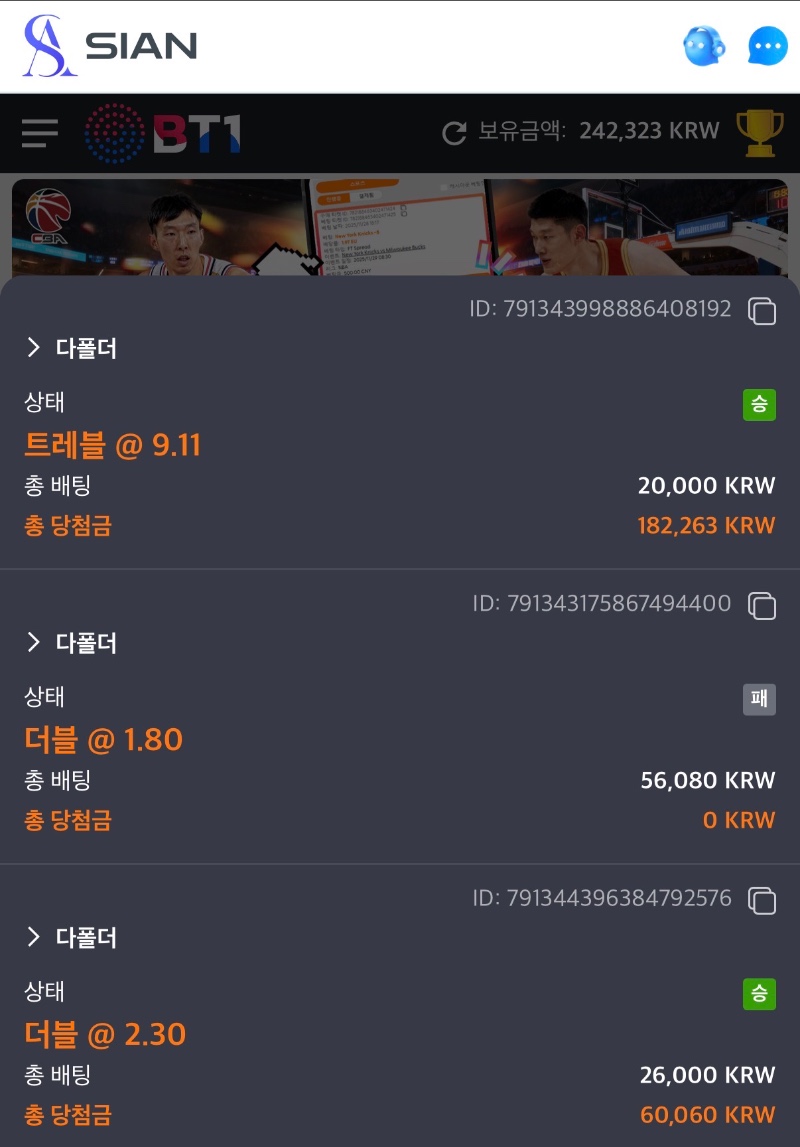The width and height of the screenshot is (800, 1147).
Task: Open the blue chat bubble icon
Action: tap(767, 46)
